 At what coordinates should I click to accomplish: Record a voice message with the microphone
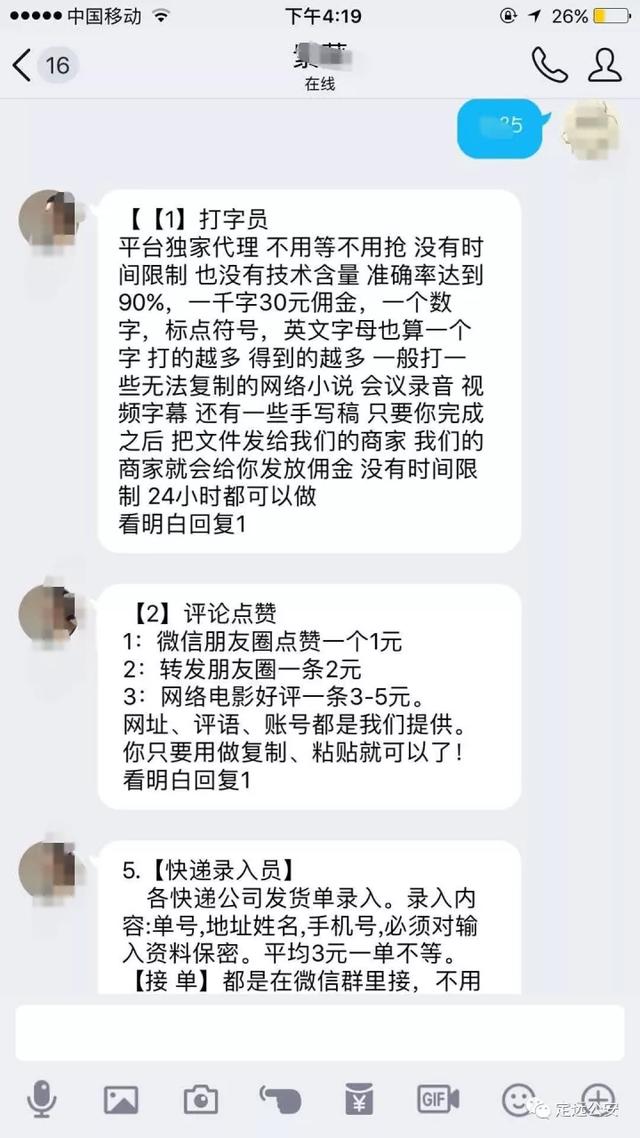pos(42,1099)
